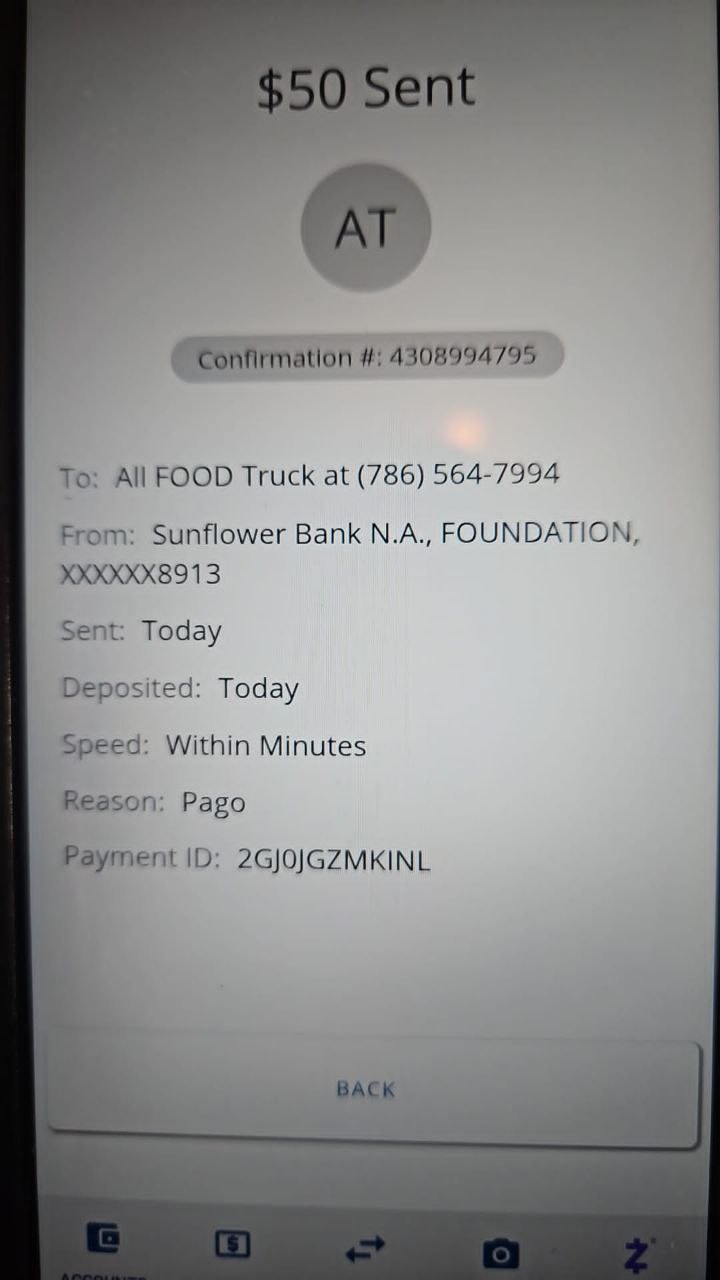Open the Accounts tab
The height and width of the screenshot is (1280, 720).
[103, 1241]
